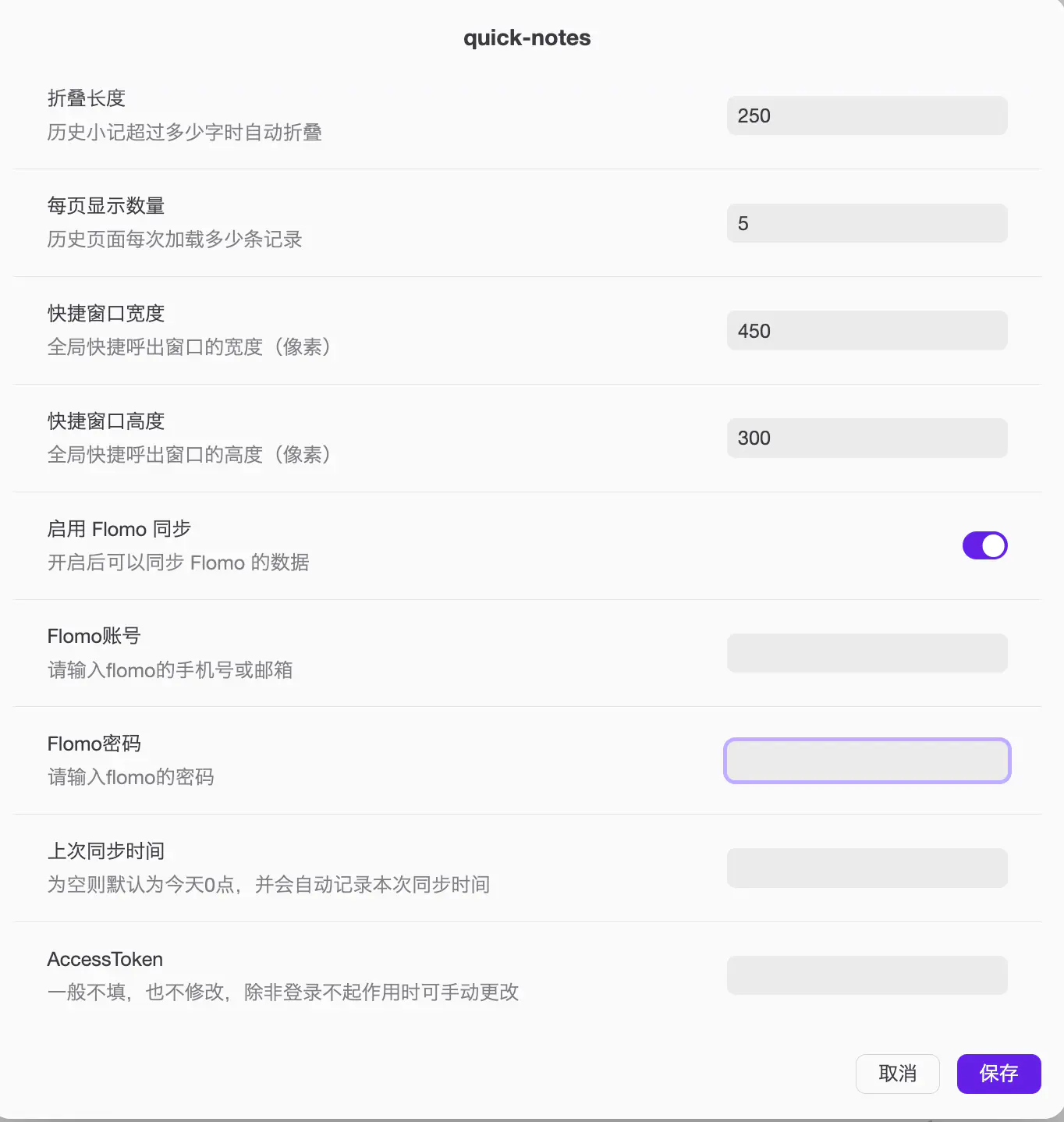The image size is (1064, 1122).
Task: Focus the Flomo账号 input field
Action: pos(867,653)
